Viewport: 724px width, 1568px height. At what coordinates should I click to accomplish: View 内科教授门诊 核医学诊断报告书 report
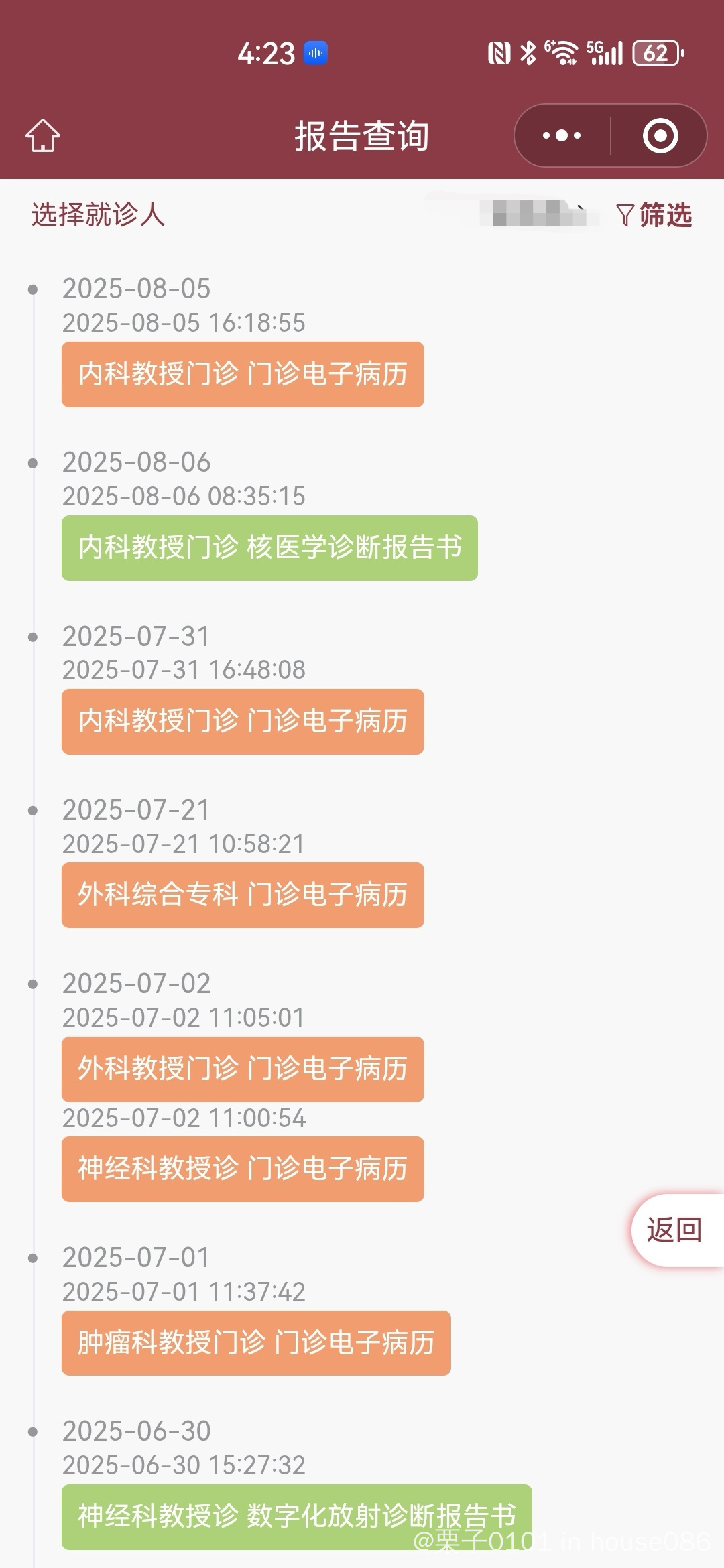[x=269, y=548]
